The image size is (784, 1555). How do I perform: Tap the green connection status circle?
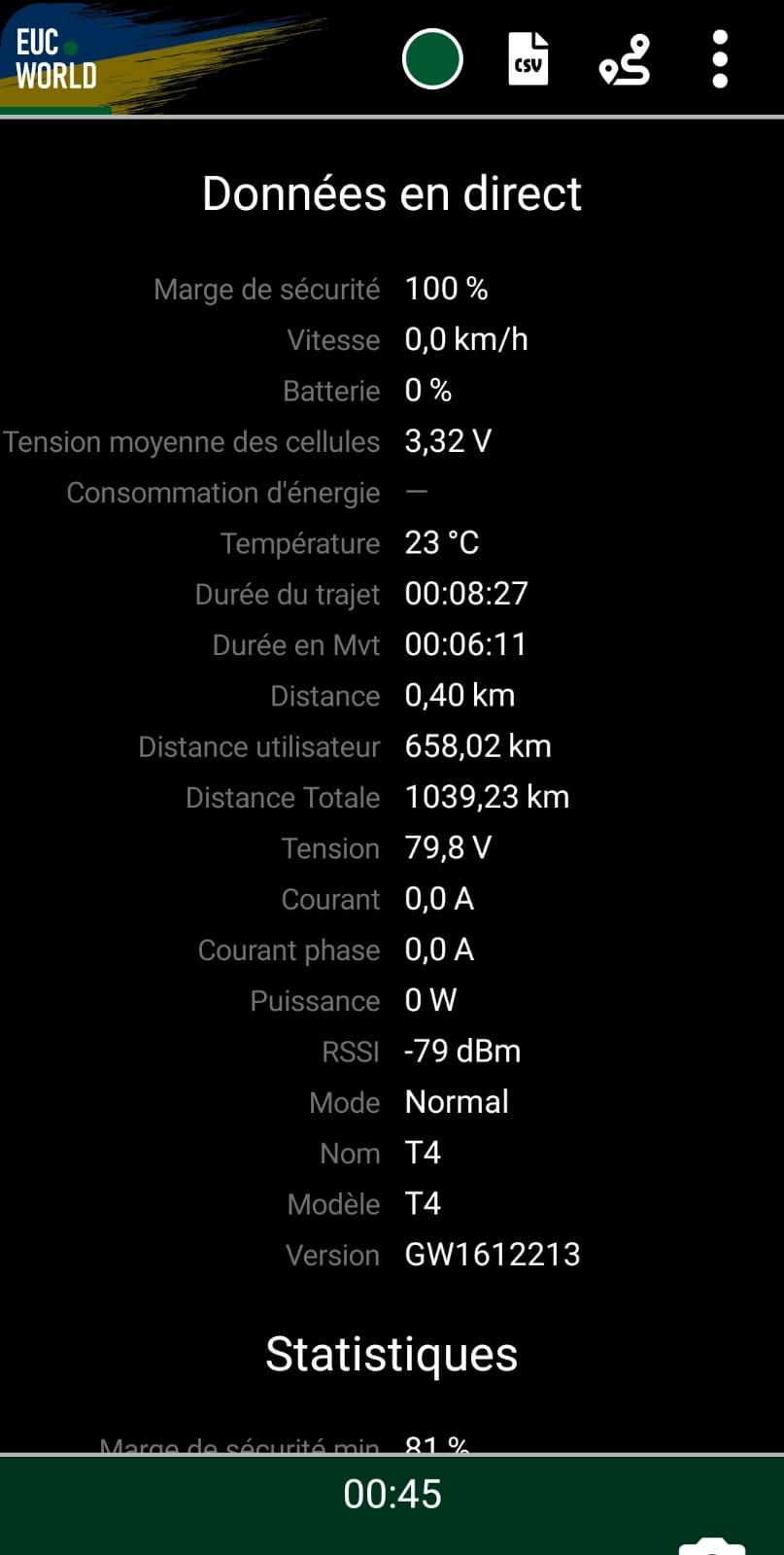pyautogui.click(x=432, y=59)
